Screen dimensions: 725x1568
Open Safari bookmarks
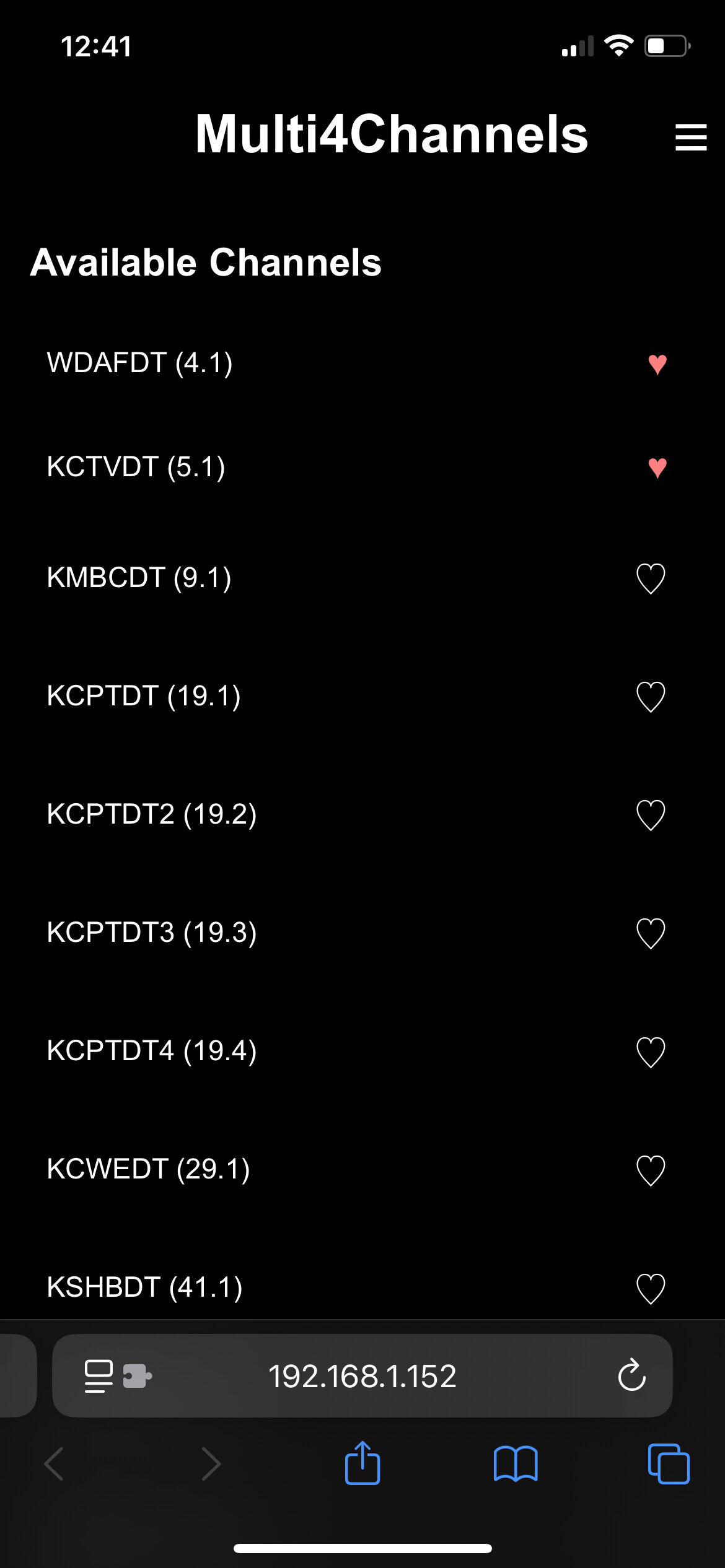(x=516, y=1463)
